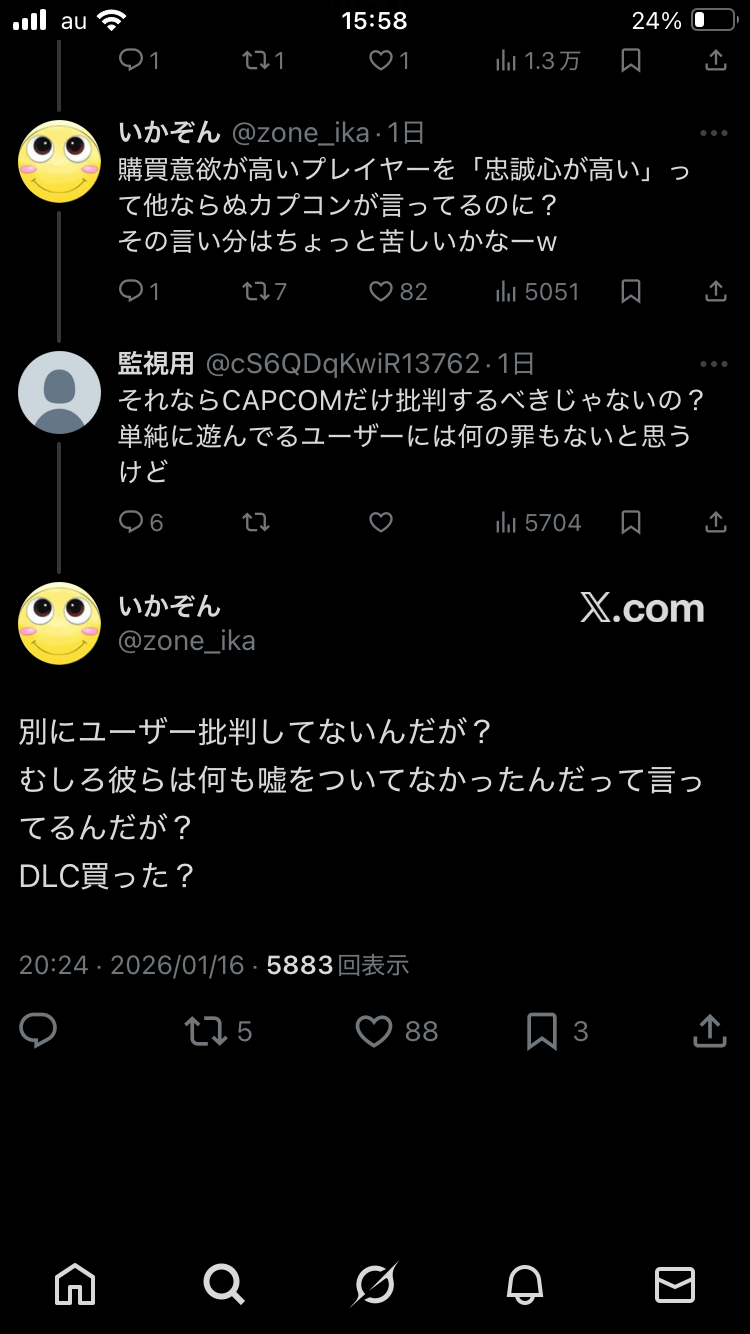Go to the Home tab

point(75,1284)
